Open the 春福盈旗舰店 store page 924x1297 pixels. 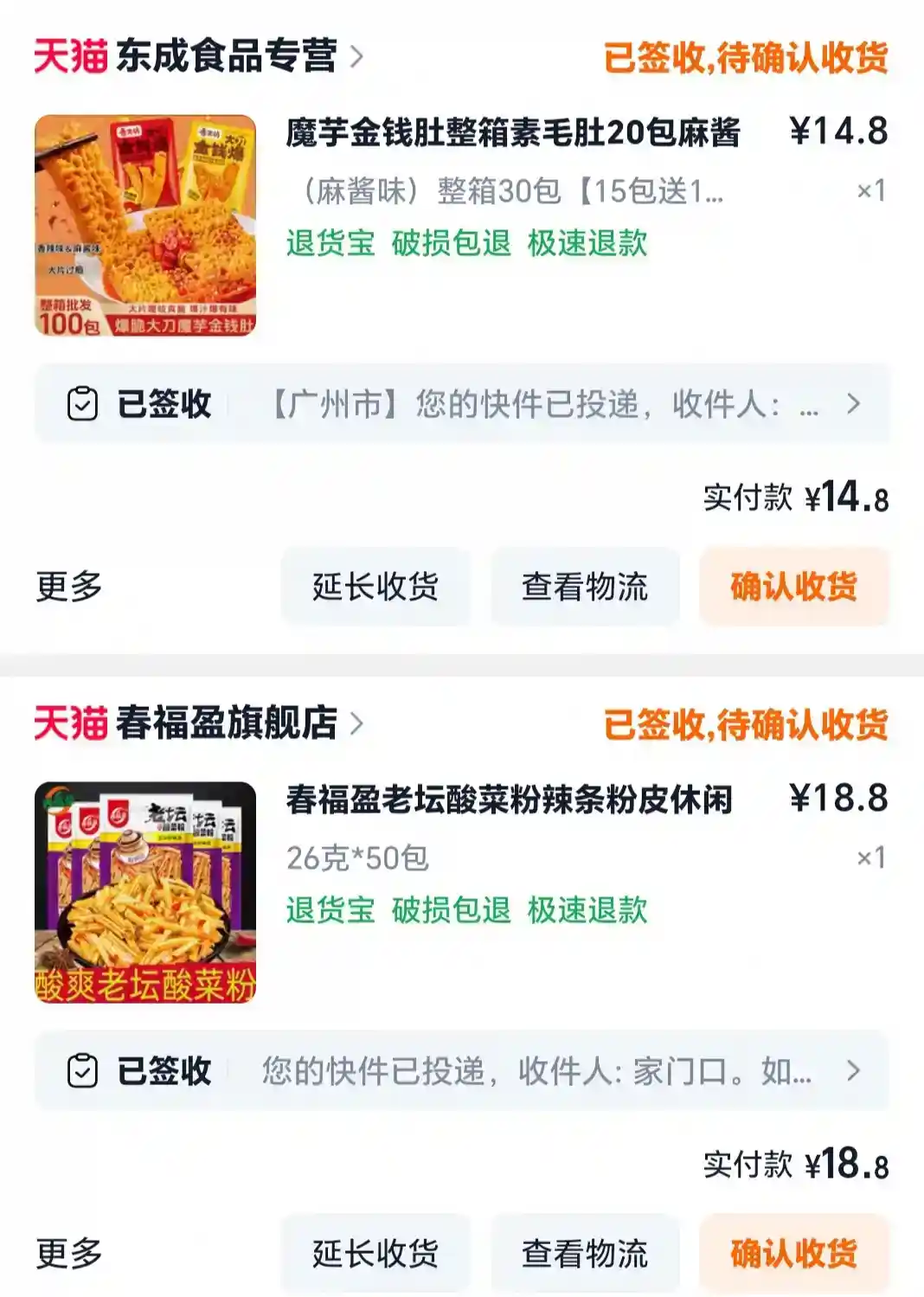[x=225, y=723]
